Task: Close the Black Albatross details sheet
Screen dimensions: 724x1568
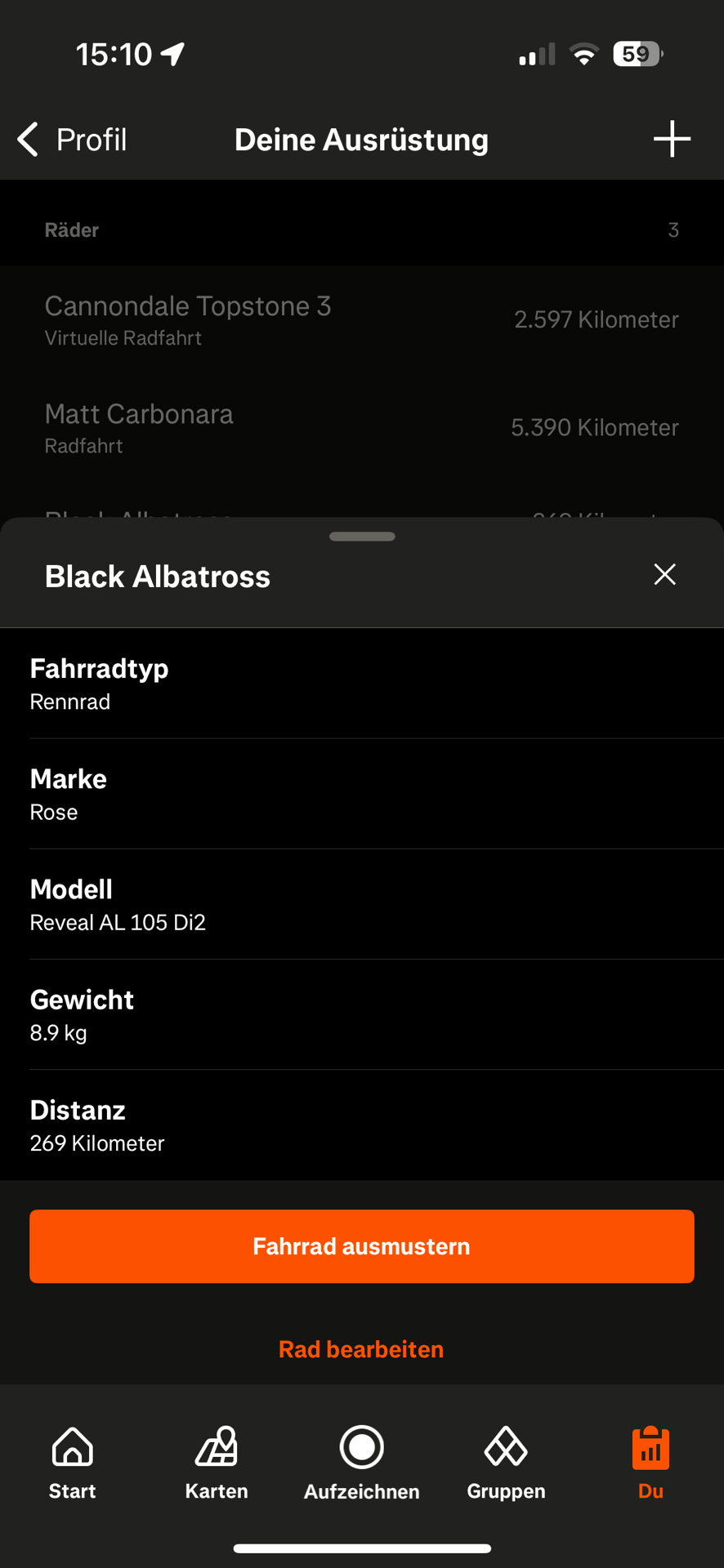Action: tap(664, 575)
